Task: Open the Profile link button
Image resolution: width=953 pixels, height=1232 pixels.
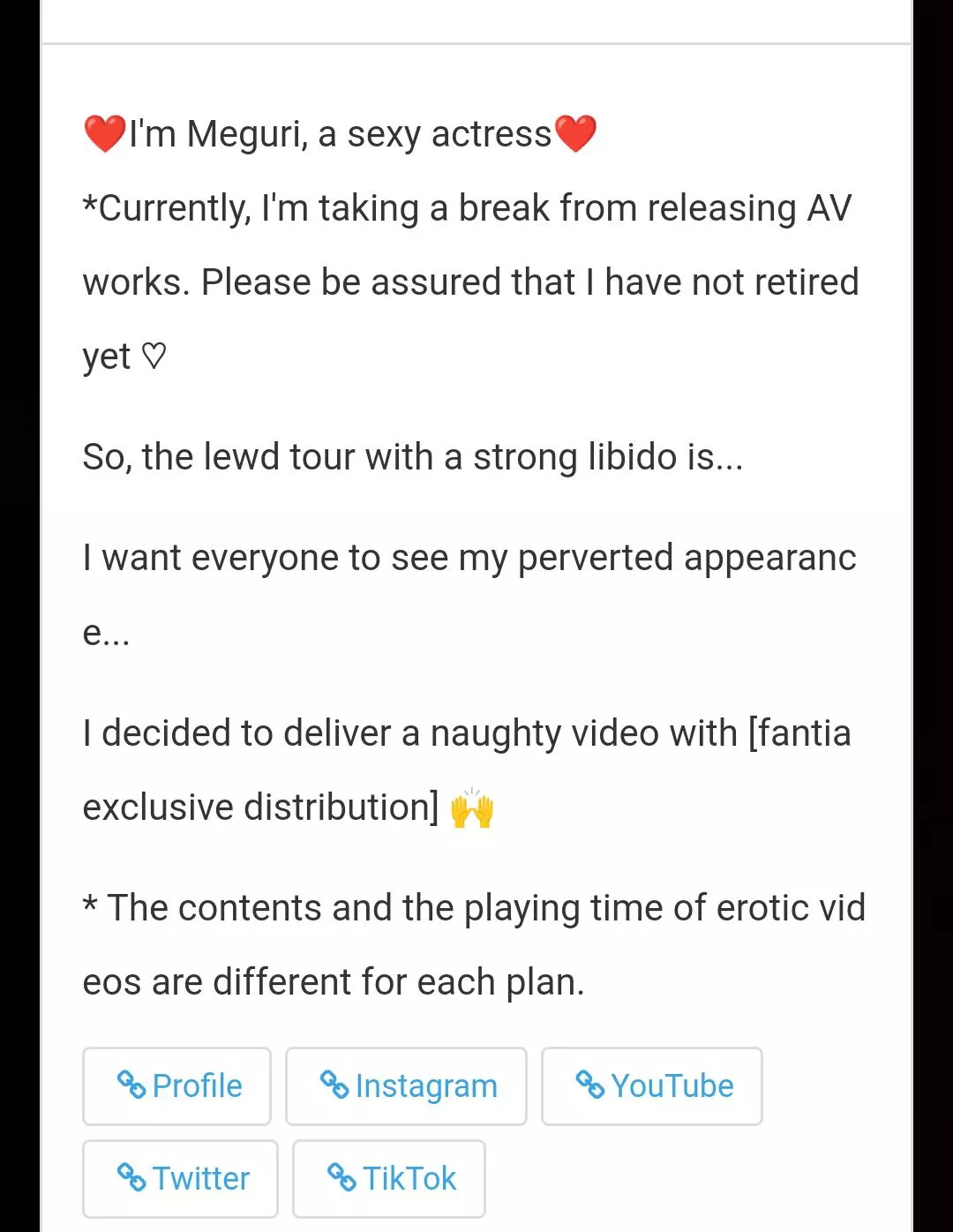Action: tap(176, 1086)
